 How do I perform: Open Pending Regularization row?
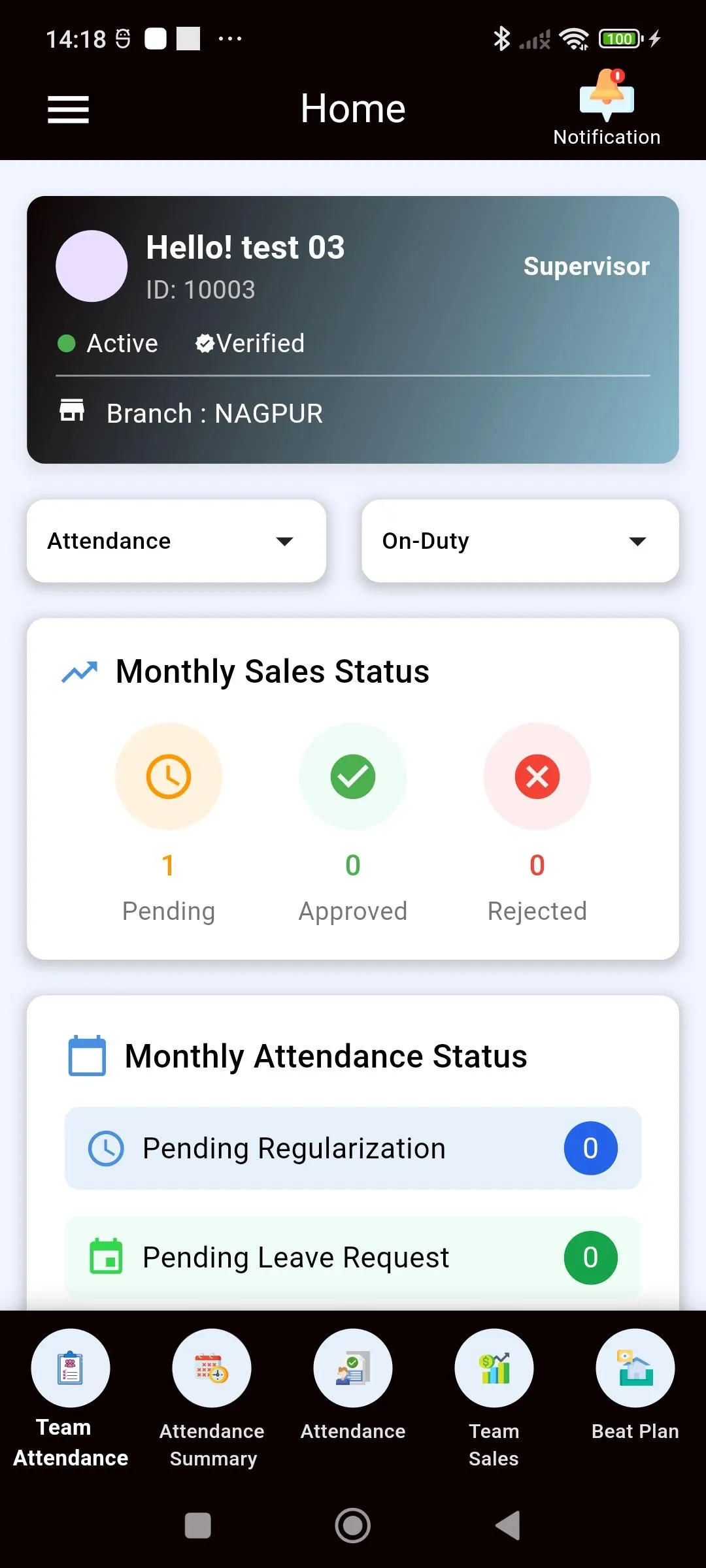click(352, 1148)
